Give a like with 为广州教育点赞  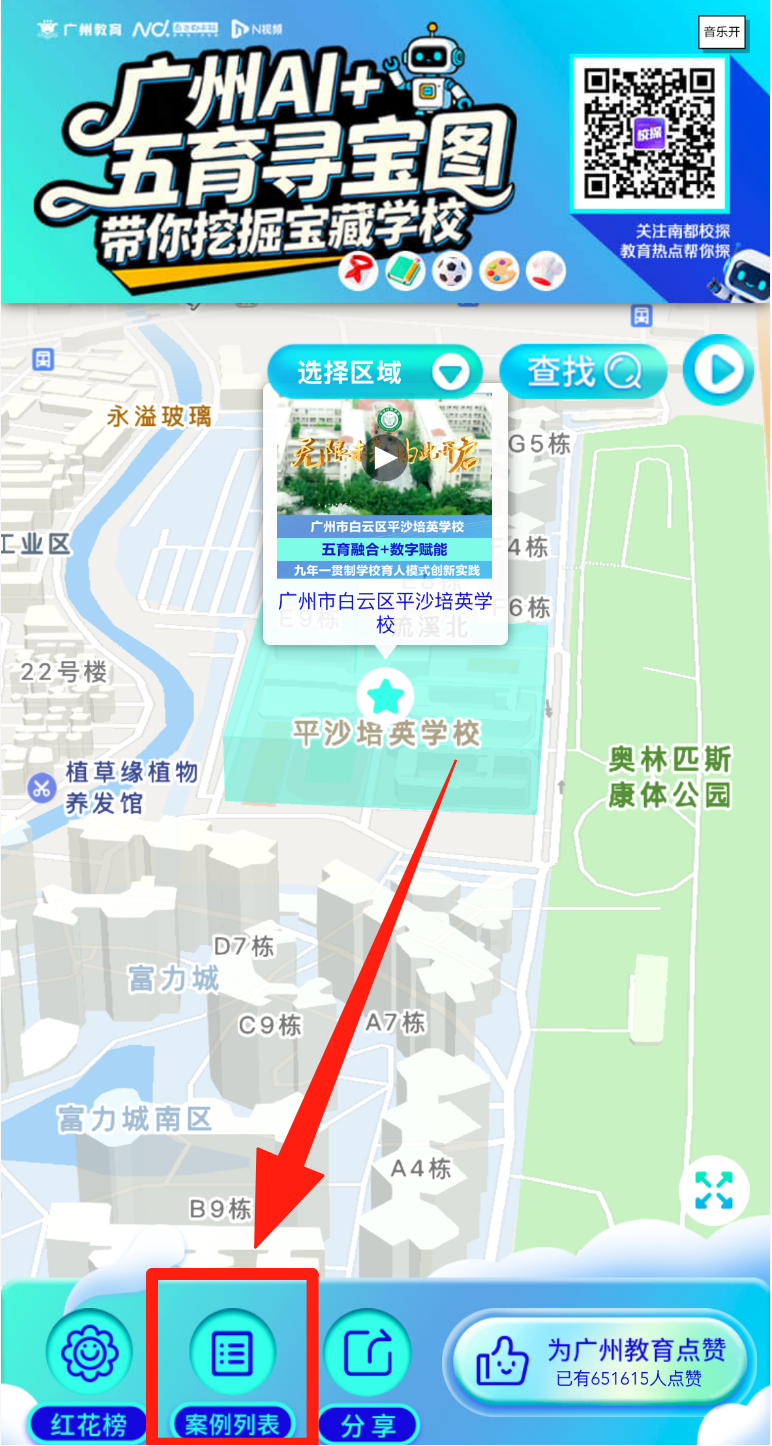(x=600, y=1359)
